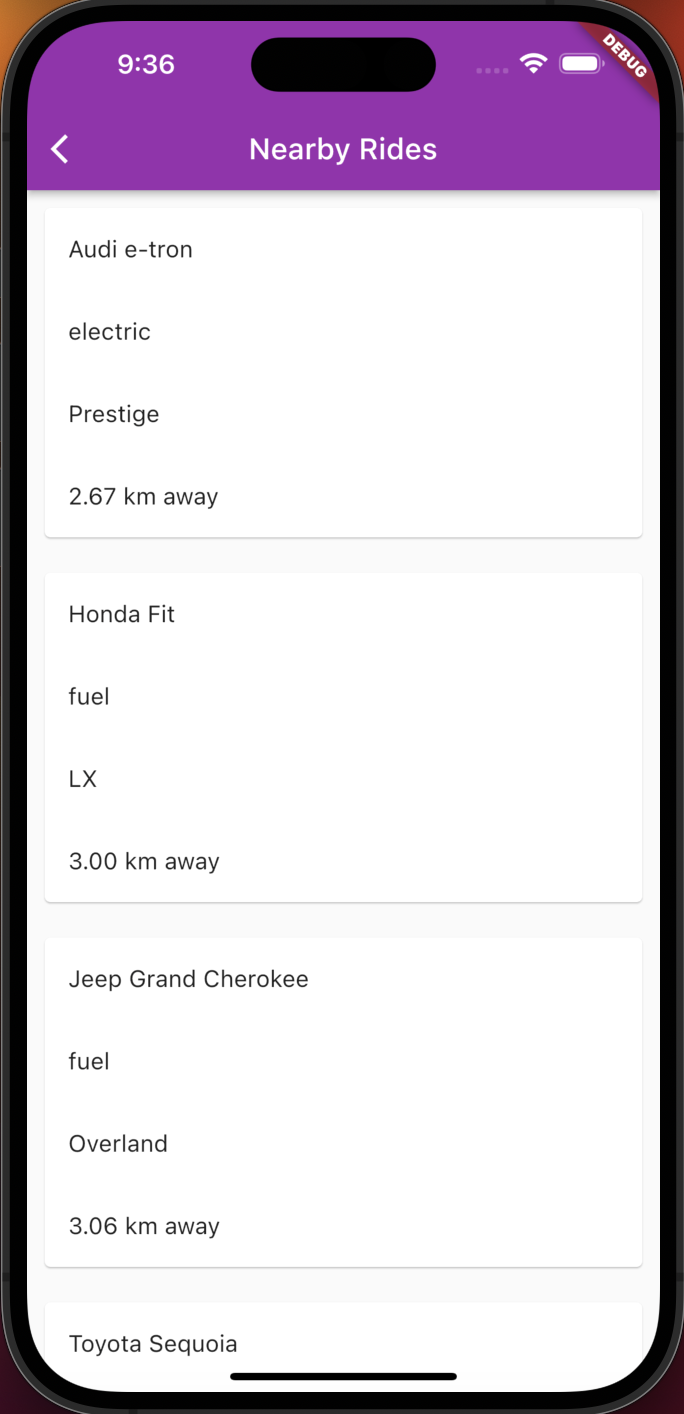
Task: Tap the Toyota Sequoia ride card
Action: click(x=343, y=1346)
